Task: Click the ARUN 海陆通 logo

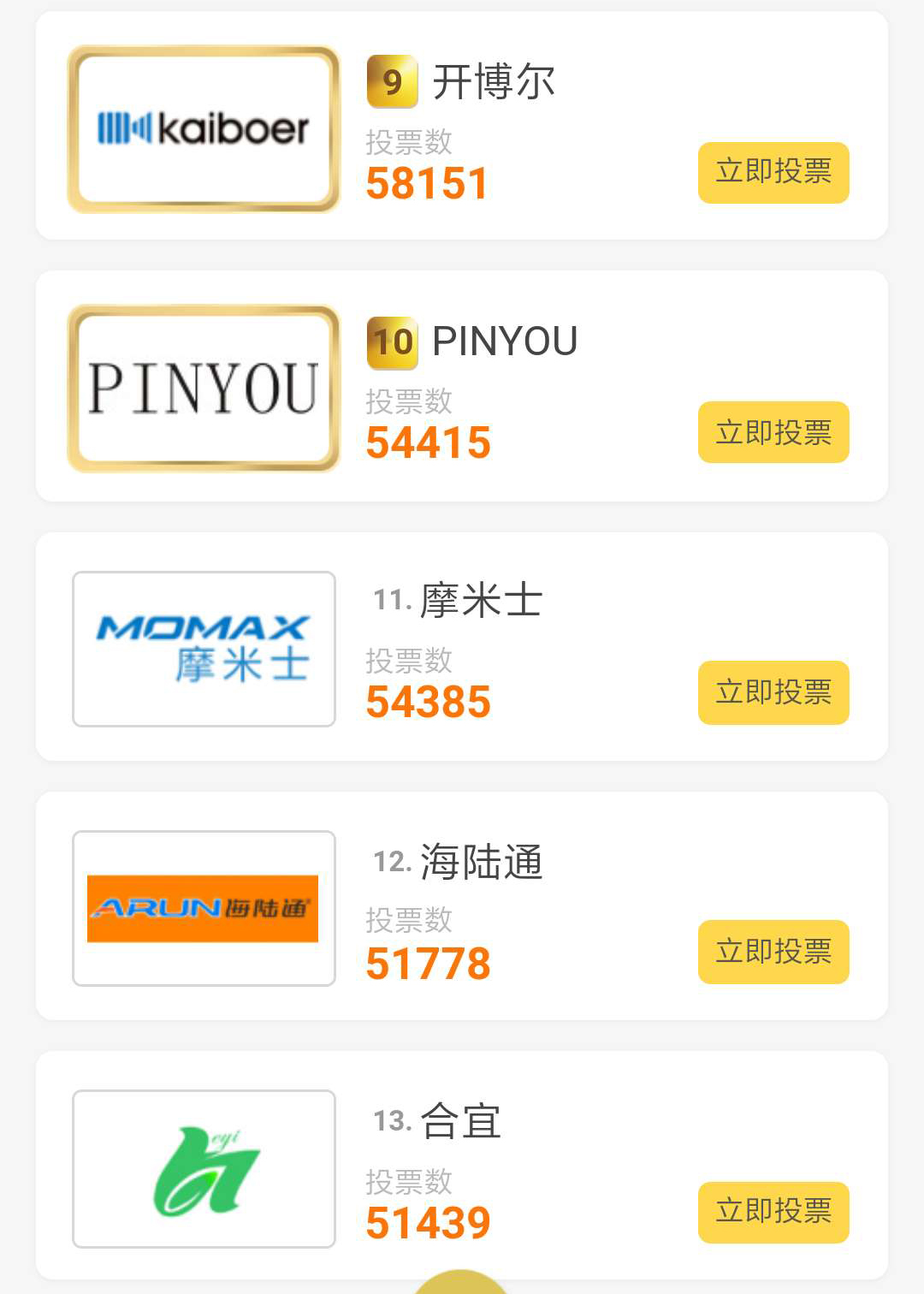Action: pyautogui.click(x=203, y=907)
